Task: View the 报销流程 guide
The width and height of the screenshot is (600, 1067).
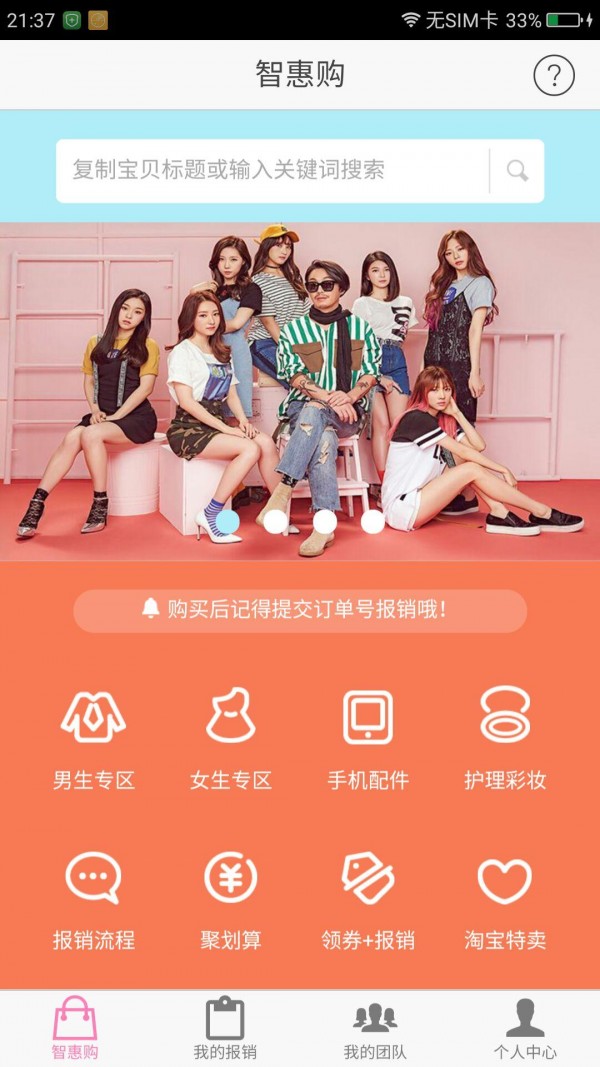Action: pyautogui.click(x=94, y=902)
